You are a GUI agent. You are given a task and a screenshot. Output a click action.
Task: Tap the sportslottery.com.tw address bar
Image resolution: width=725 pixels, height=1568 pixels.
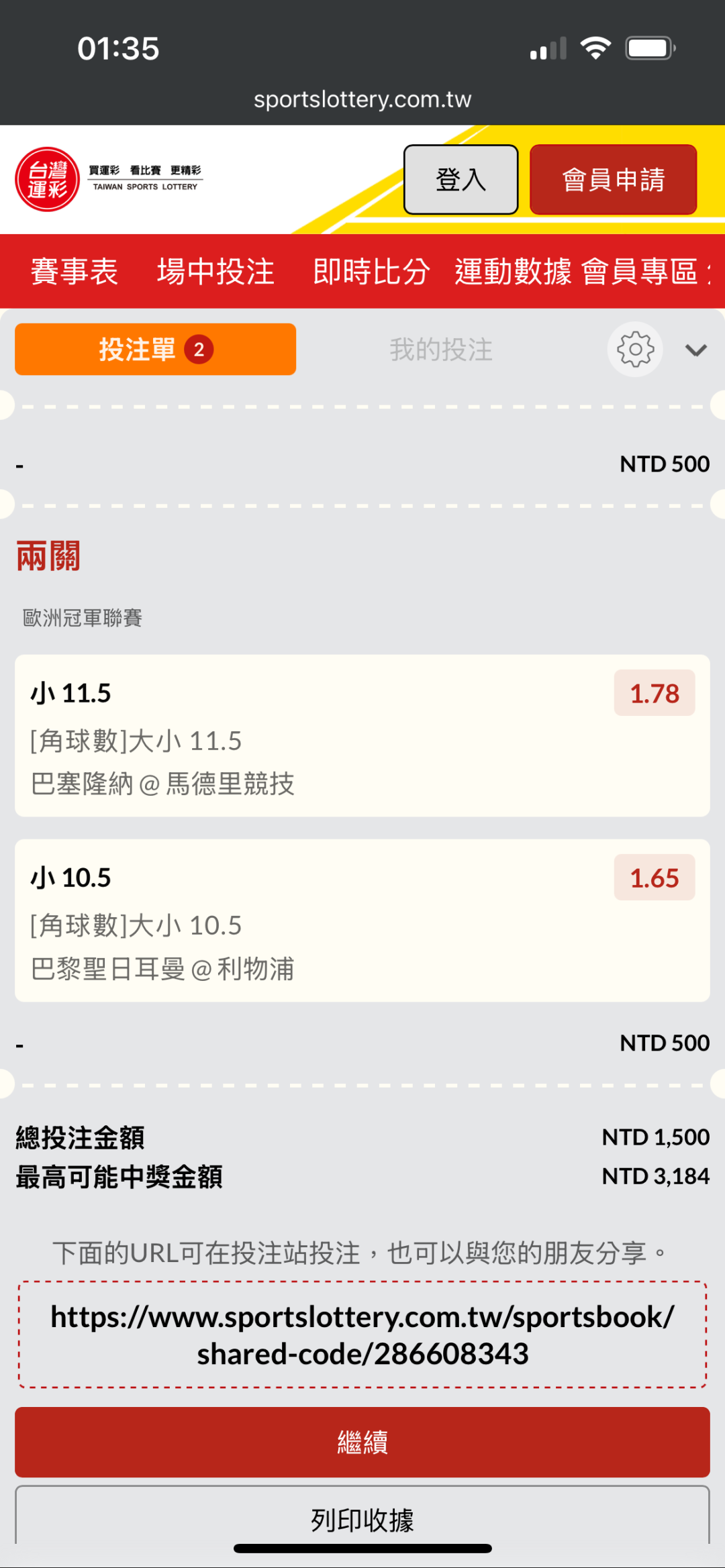coord(362,99)
